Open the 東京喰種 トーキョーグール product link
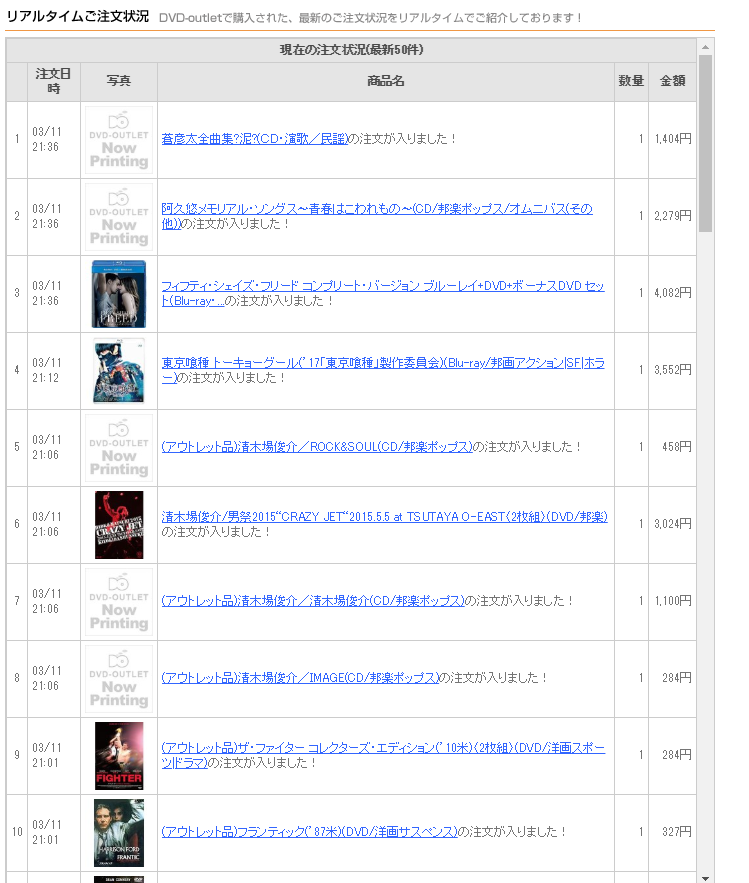 382,363
